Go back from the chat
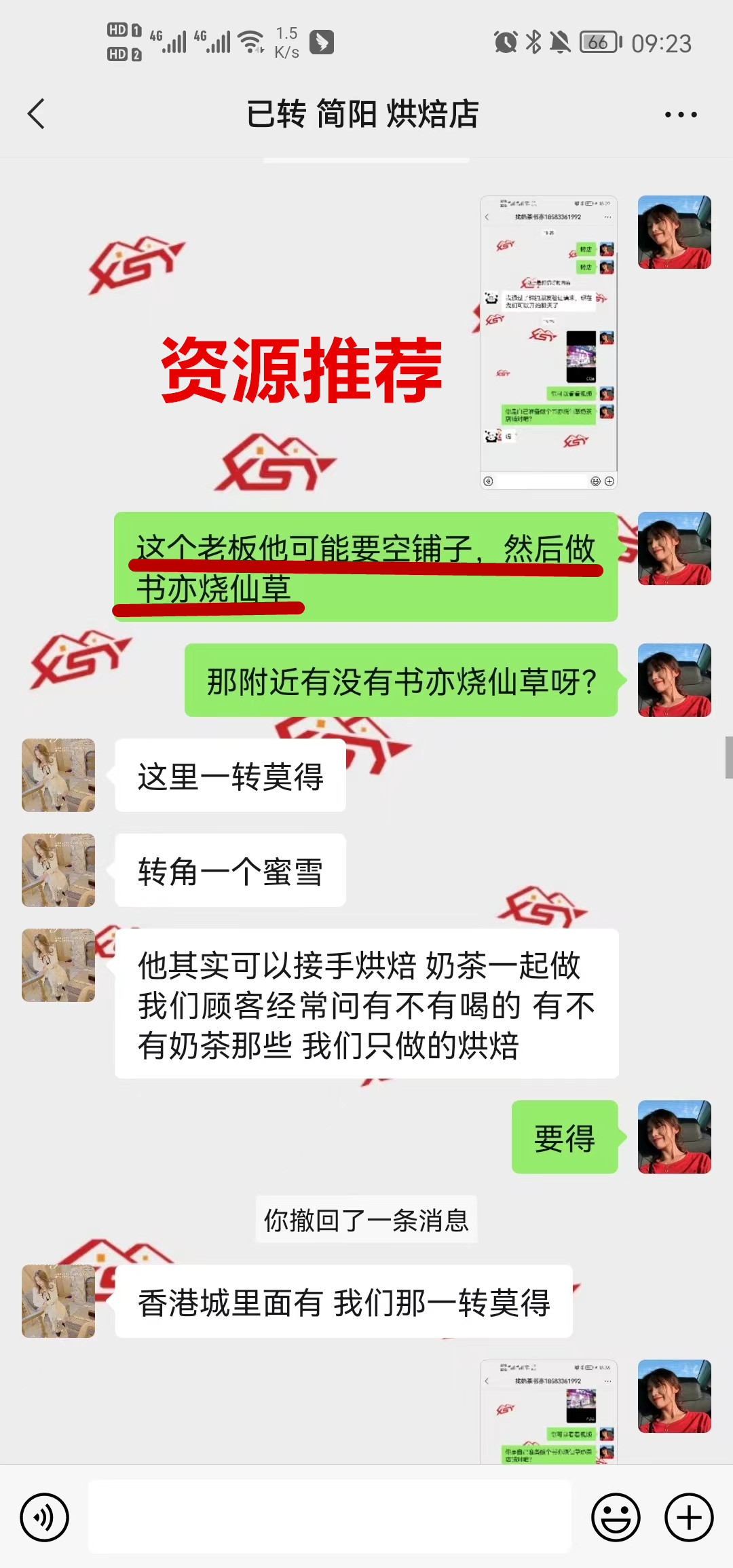The width and height of the screenshot is (733, 1568). click(x=37, y=114)
